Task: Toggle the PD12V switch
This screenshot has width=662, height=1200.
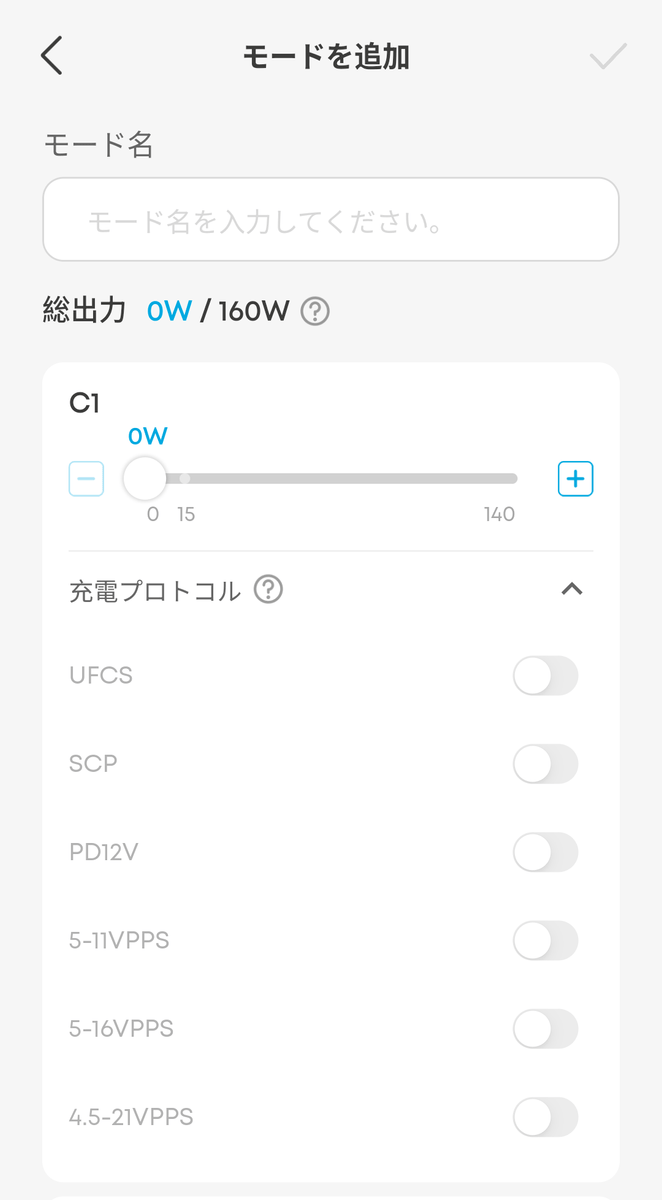Action: tap(545, 853)
